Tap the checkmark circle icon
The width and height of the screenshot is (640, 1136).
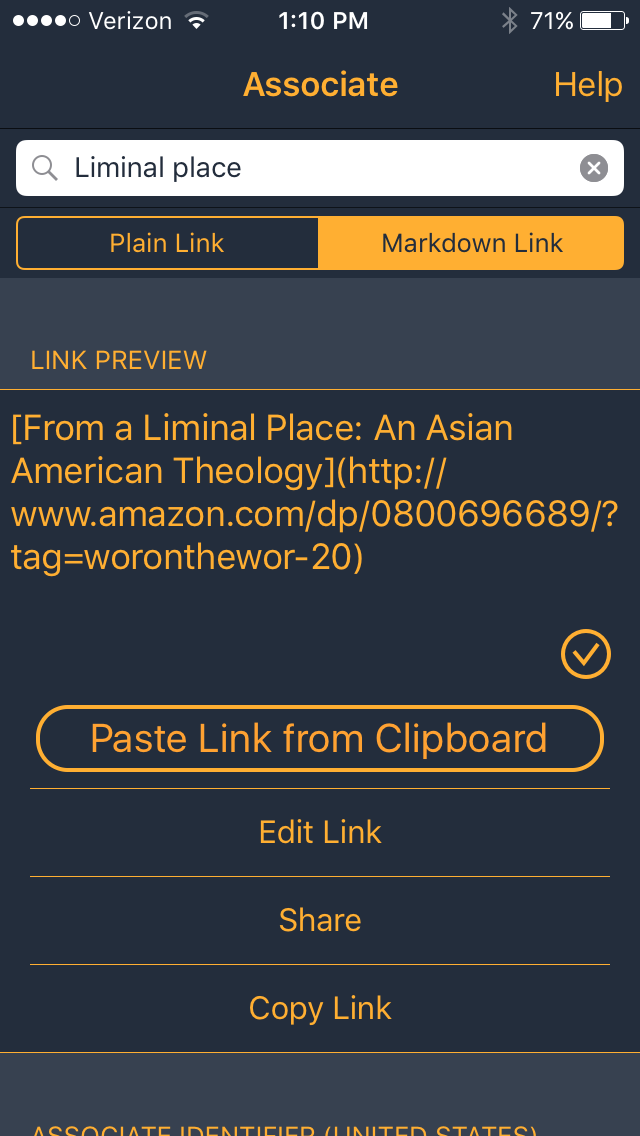coord(586,654)
